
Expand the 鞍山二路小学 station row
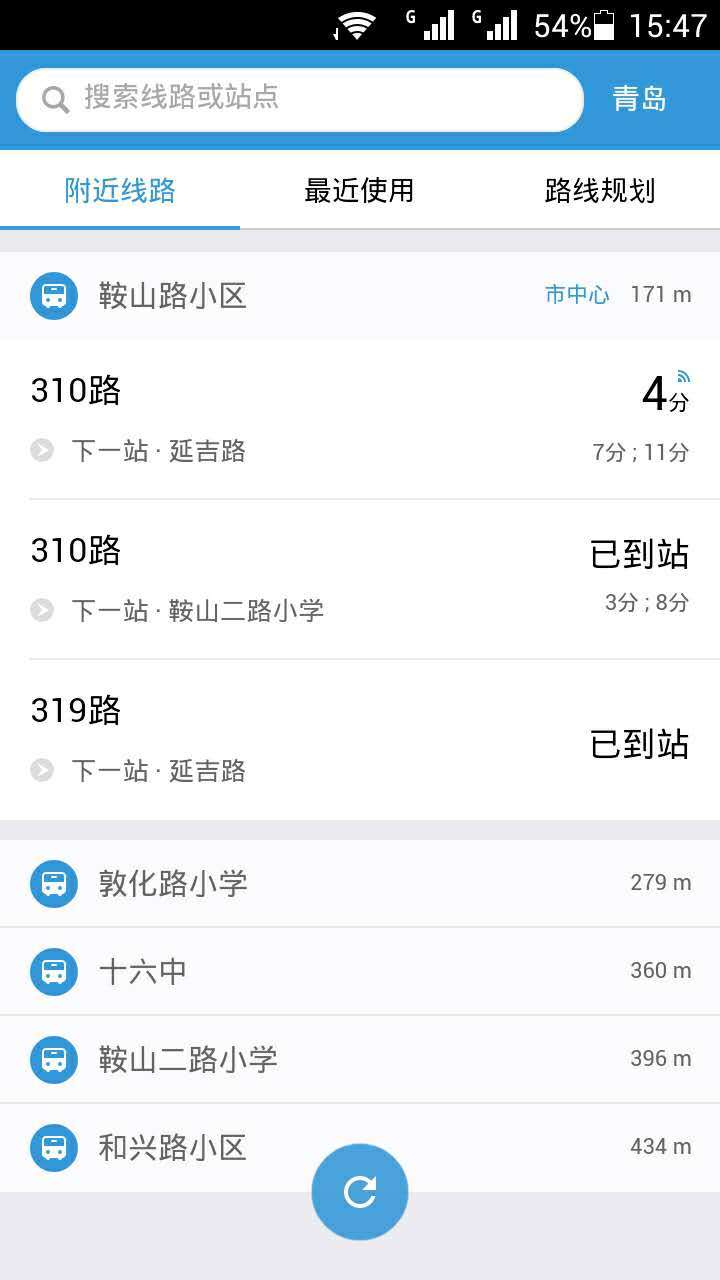(360, 1059)
